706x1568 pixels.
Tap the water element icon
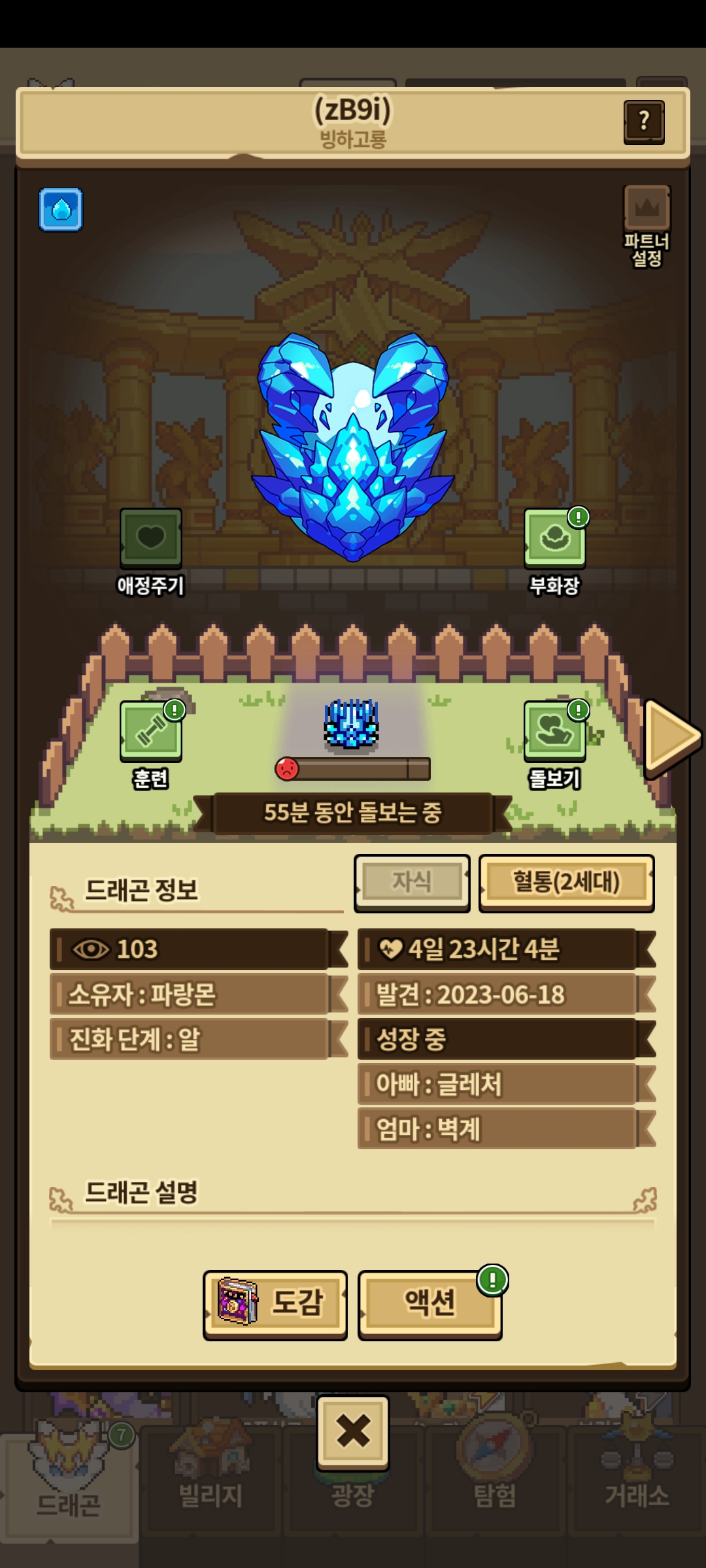(x=61, y=210)
